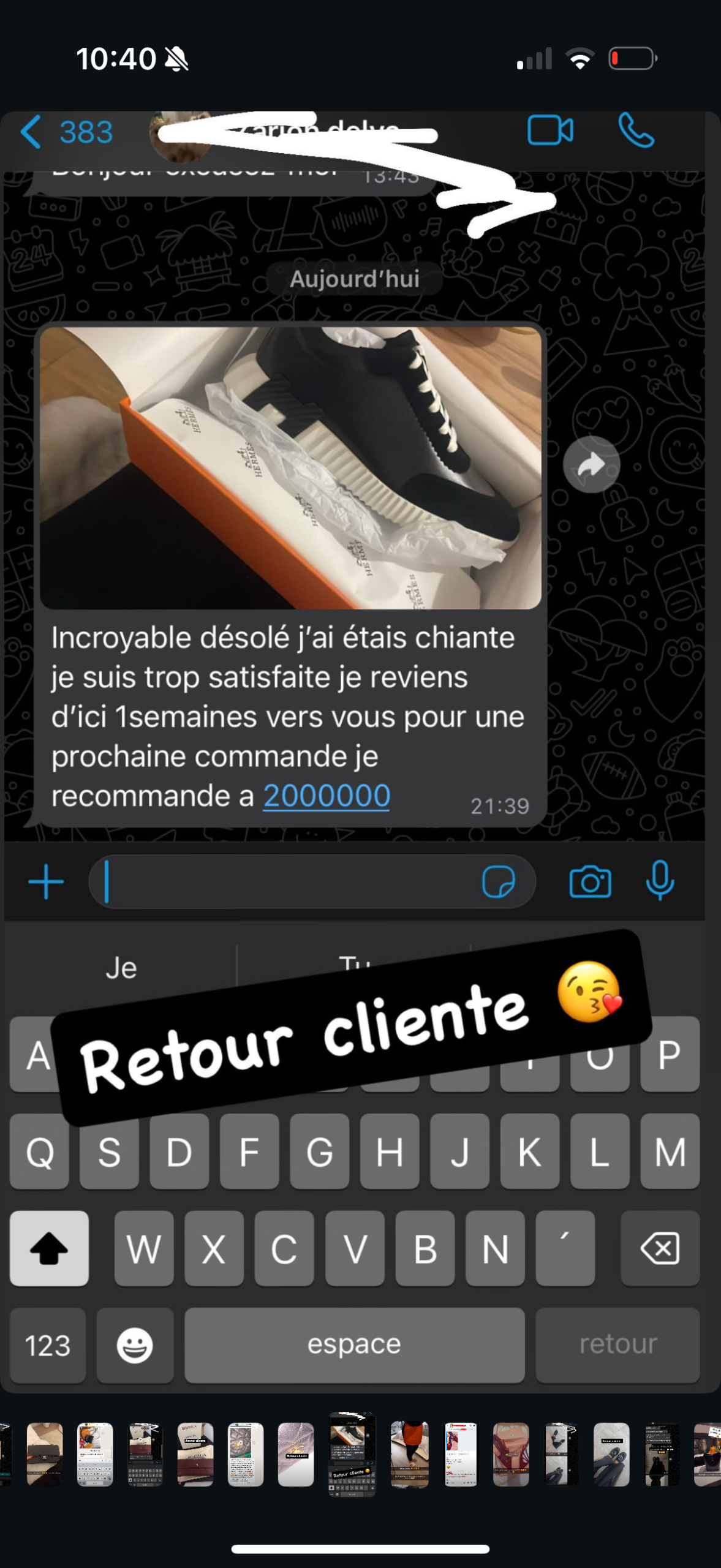Select the burgundy wallet on dust bag thumbnail
The image size is (721, 1568).
(x=195, y=1454)
